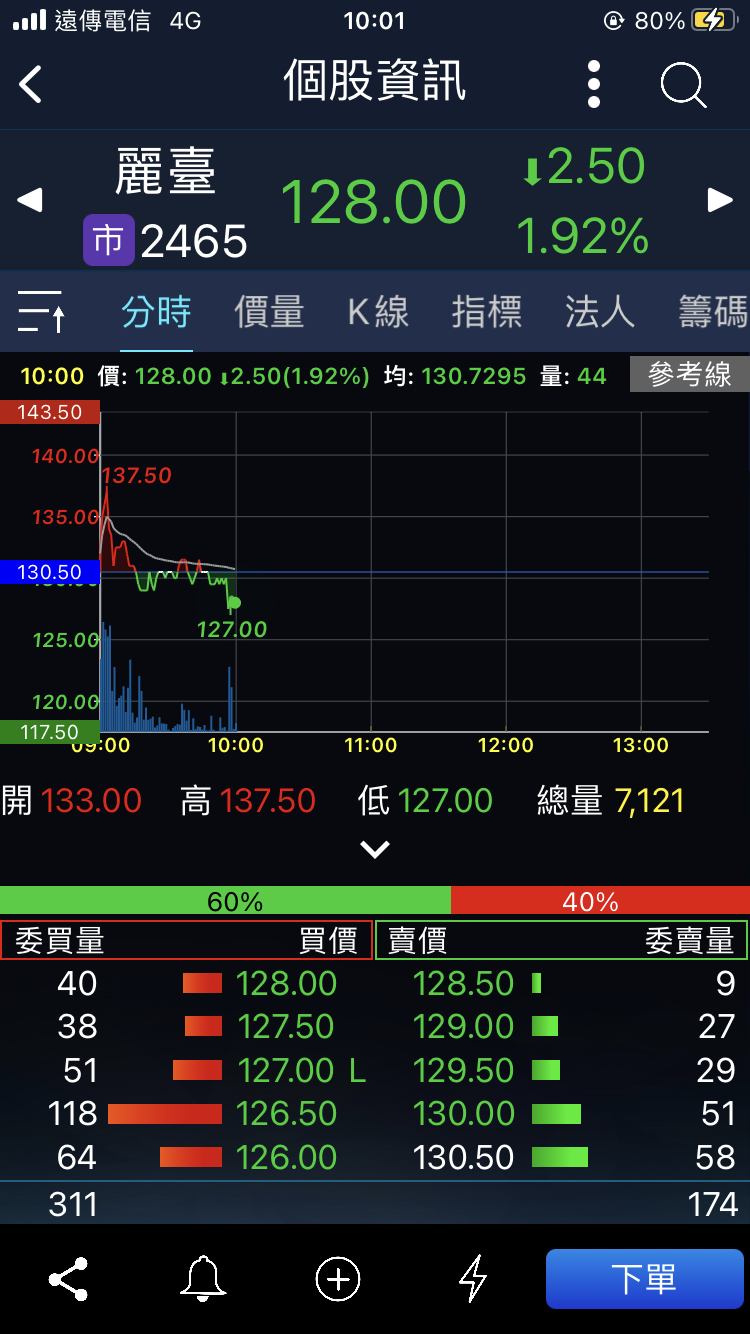View the 指標 tab

click(487, 312)
